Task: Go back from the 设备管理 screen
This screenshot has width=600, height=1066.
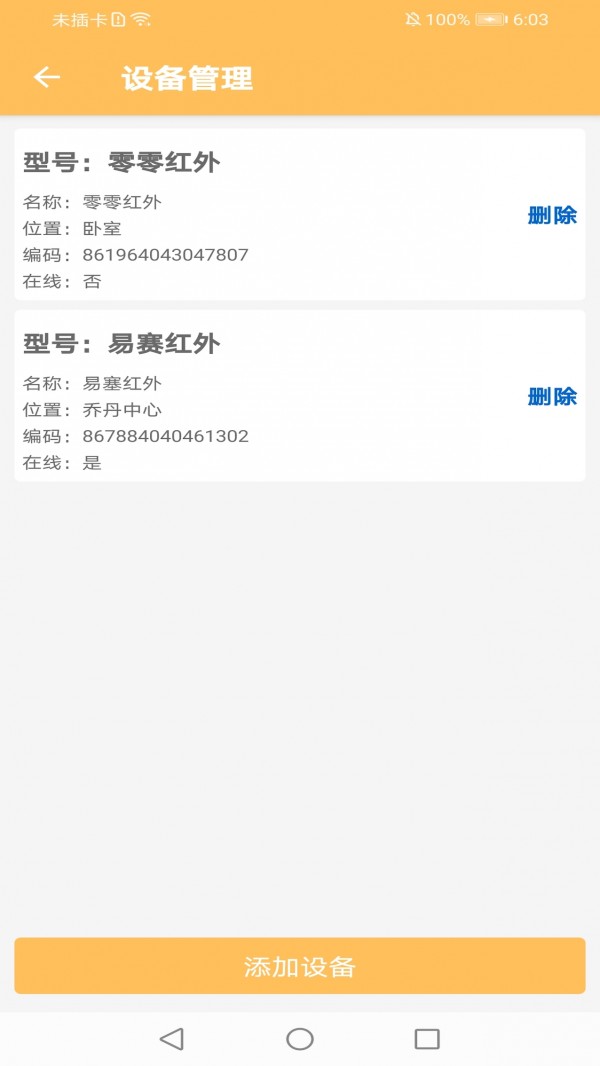Action: [x=47, y=78]
